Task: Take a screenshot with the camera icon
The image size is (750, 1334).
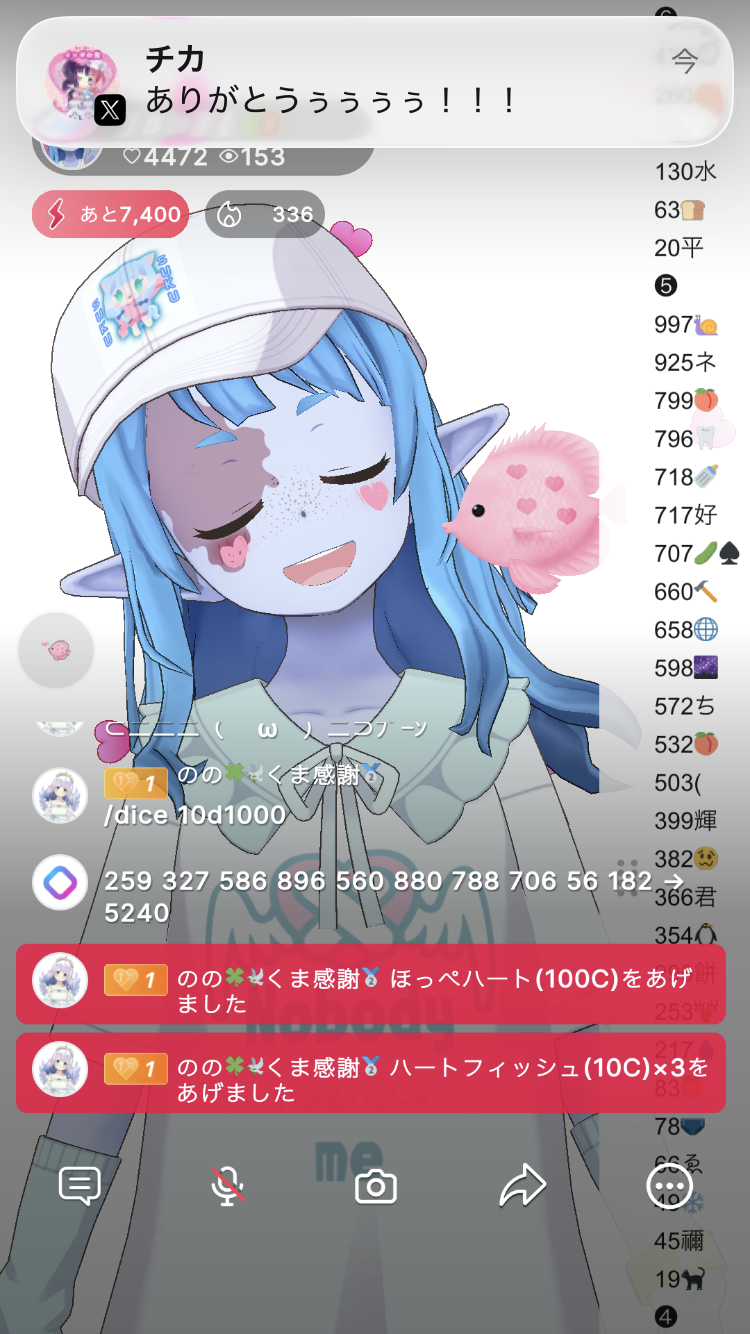Action: click(x=376, y=1187)
